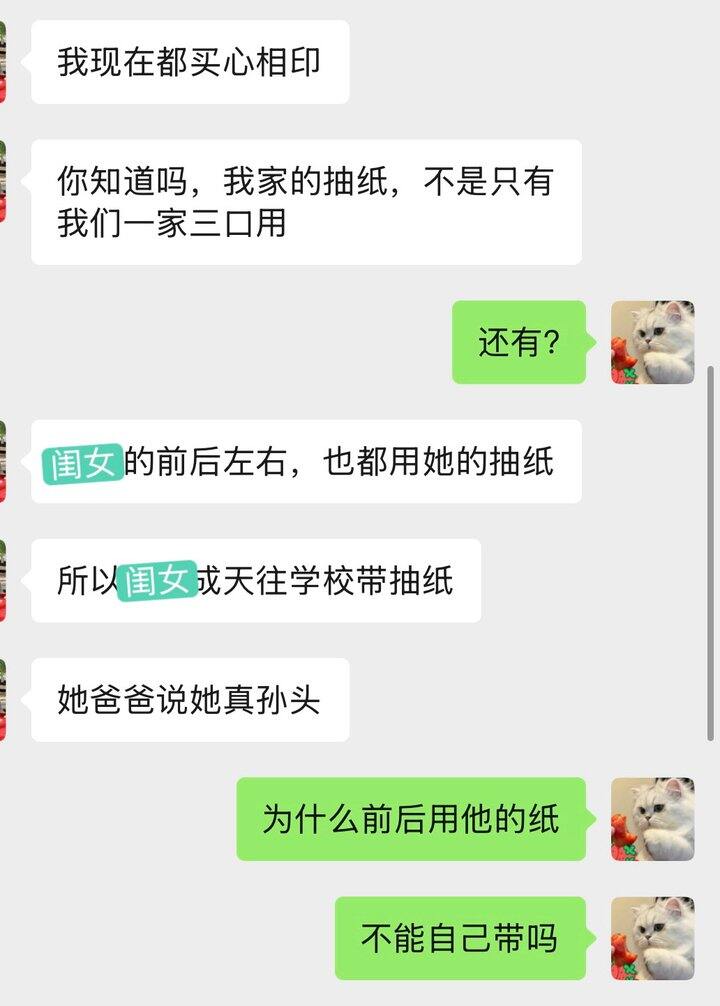This screenshot has width=720, height=1006.
Task: Tap the cat avatar beside "为什么前后用他的纸"
Action: click(x=653, y=819)
